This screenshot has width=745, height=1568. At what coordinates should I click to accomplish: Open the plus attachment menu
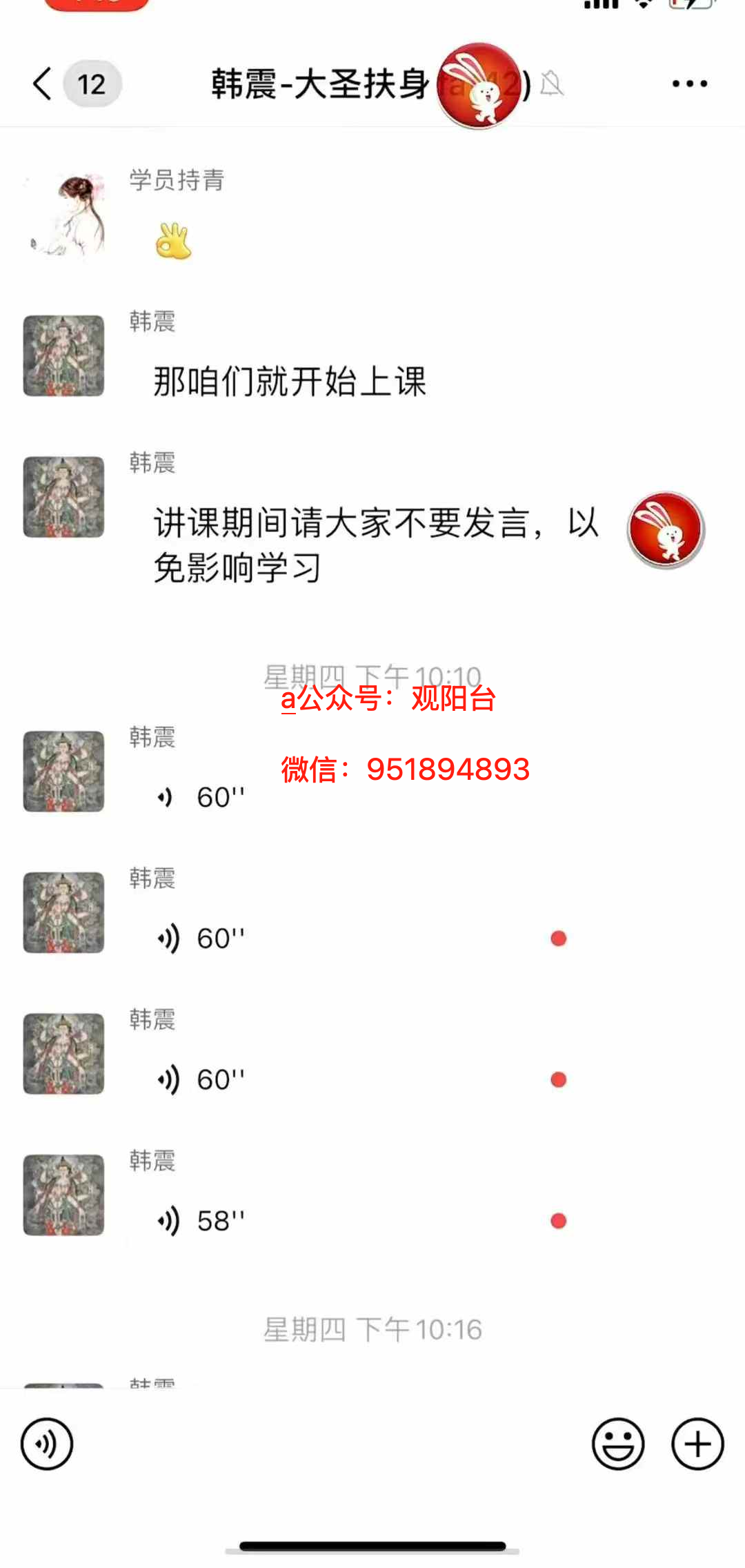[x=697, y=1444]
